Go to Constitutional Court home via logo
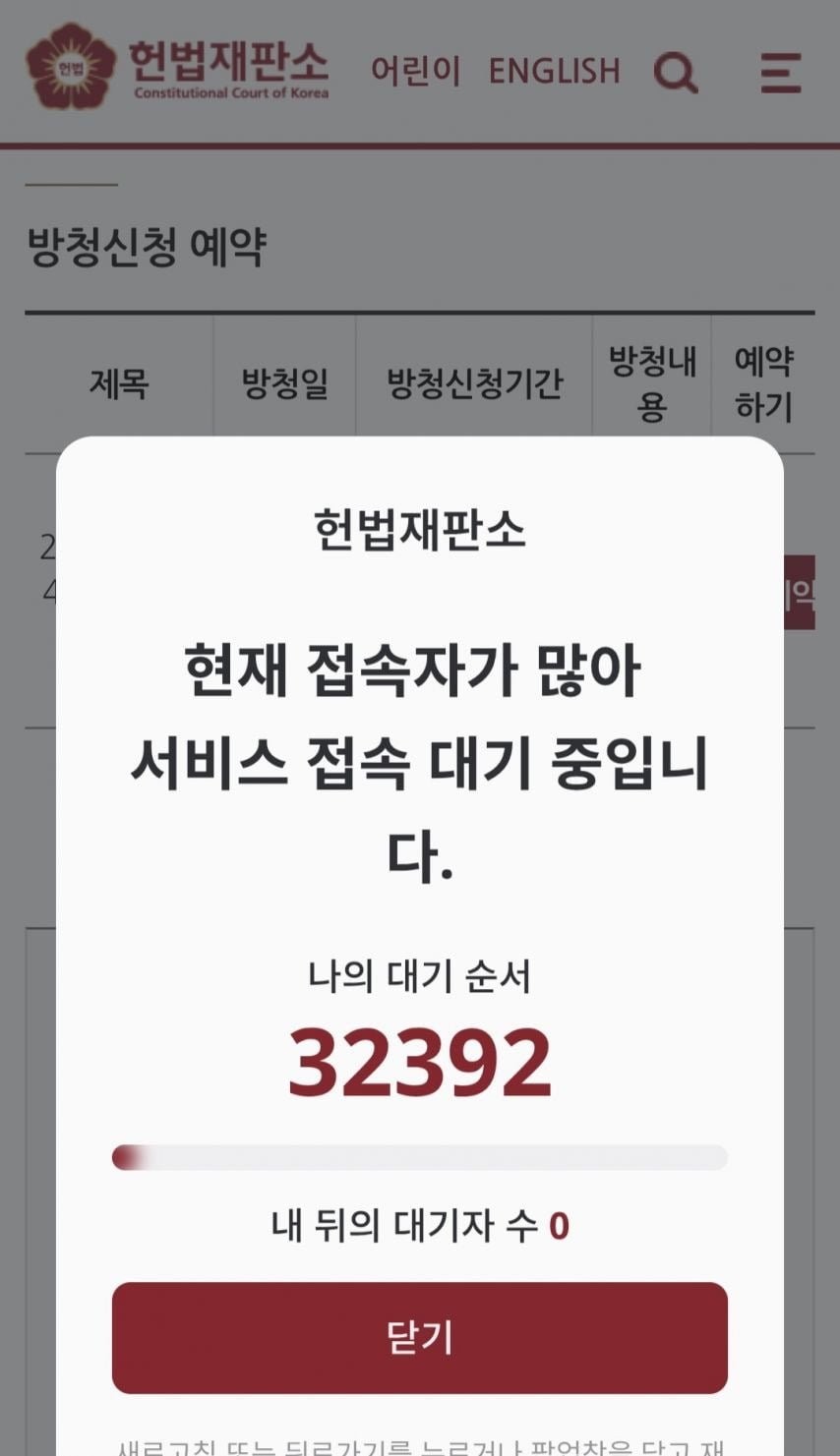The height and width of the screenshot is (1456, 840). [177, 67]
